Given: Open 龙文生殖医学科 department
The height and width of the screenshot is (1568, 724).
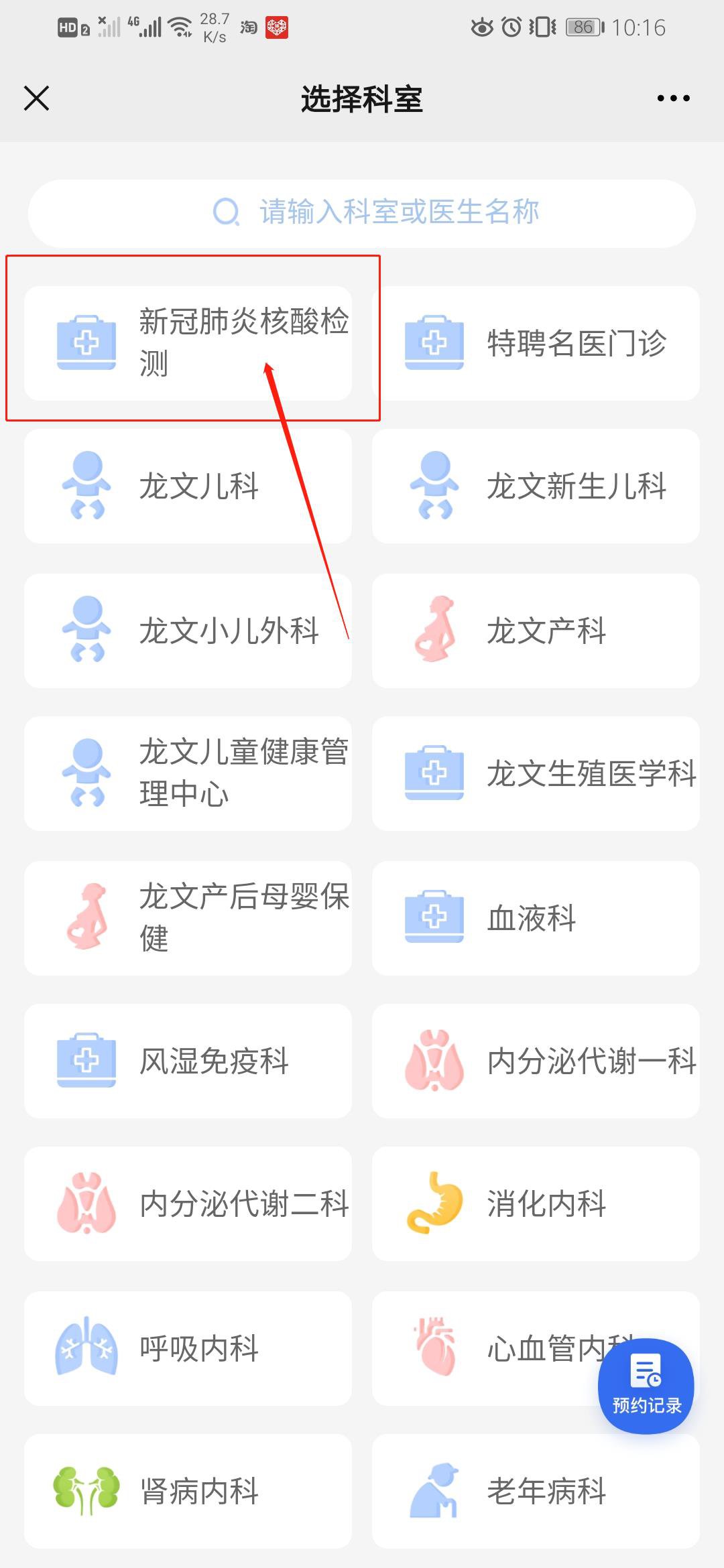Looking at the screenshot, I should pyautogui.click(x=536, y=773).
